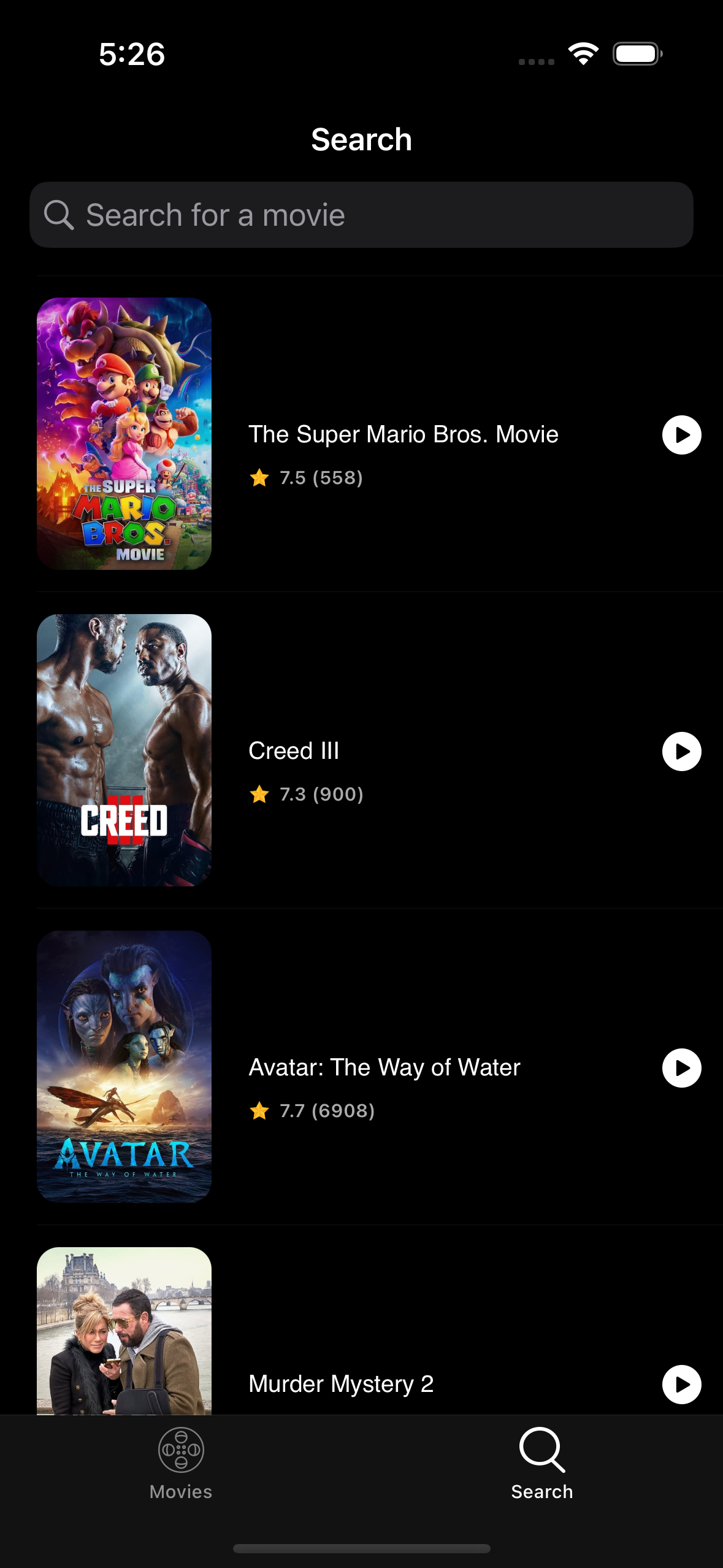Open the movie titled Creed III
Viewport: 723px width, 1568px height.
294,750
